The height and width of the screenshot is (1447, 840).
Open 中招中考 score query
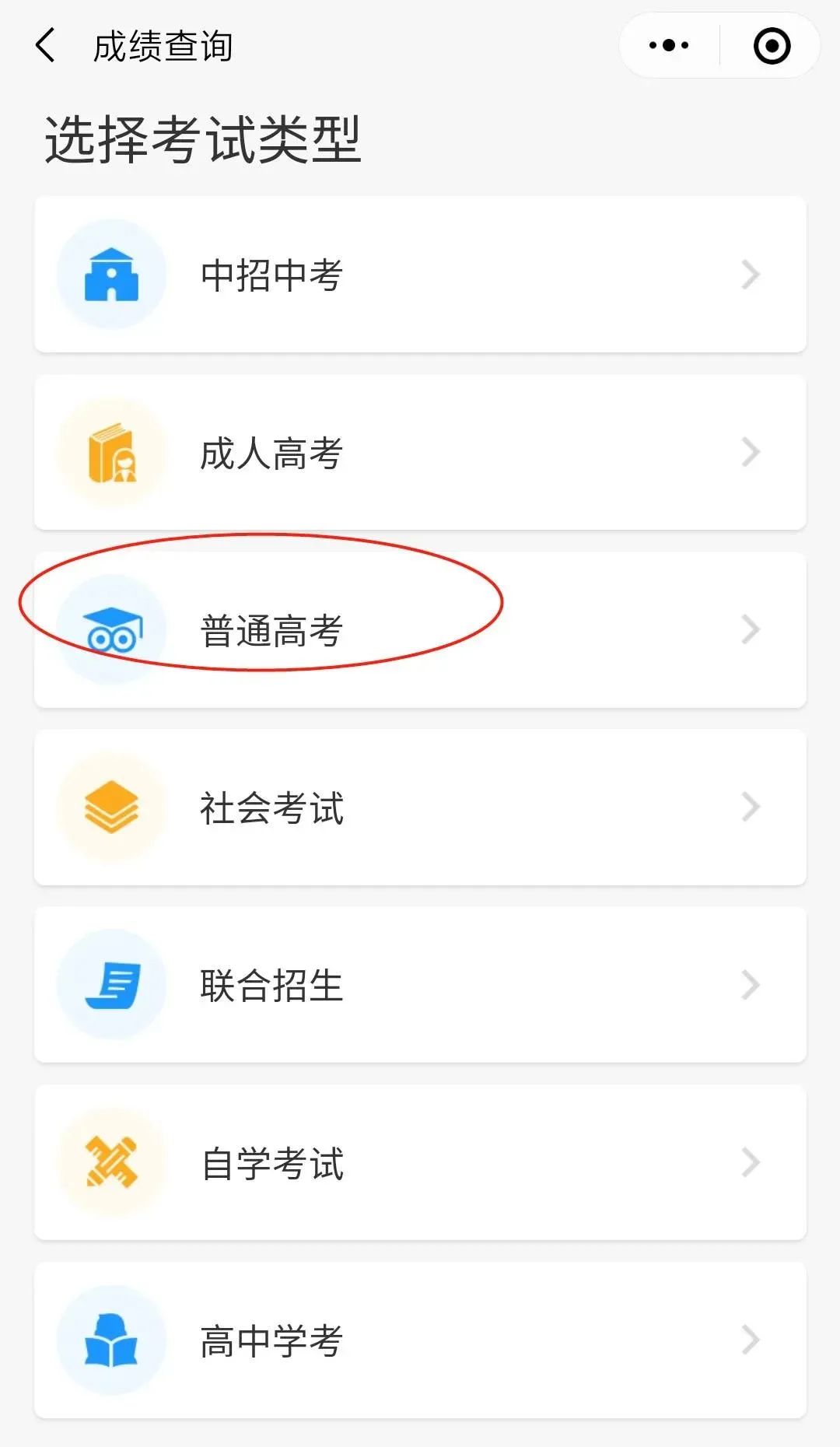(x=420, y=275)
